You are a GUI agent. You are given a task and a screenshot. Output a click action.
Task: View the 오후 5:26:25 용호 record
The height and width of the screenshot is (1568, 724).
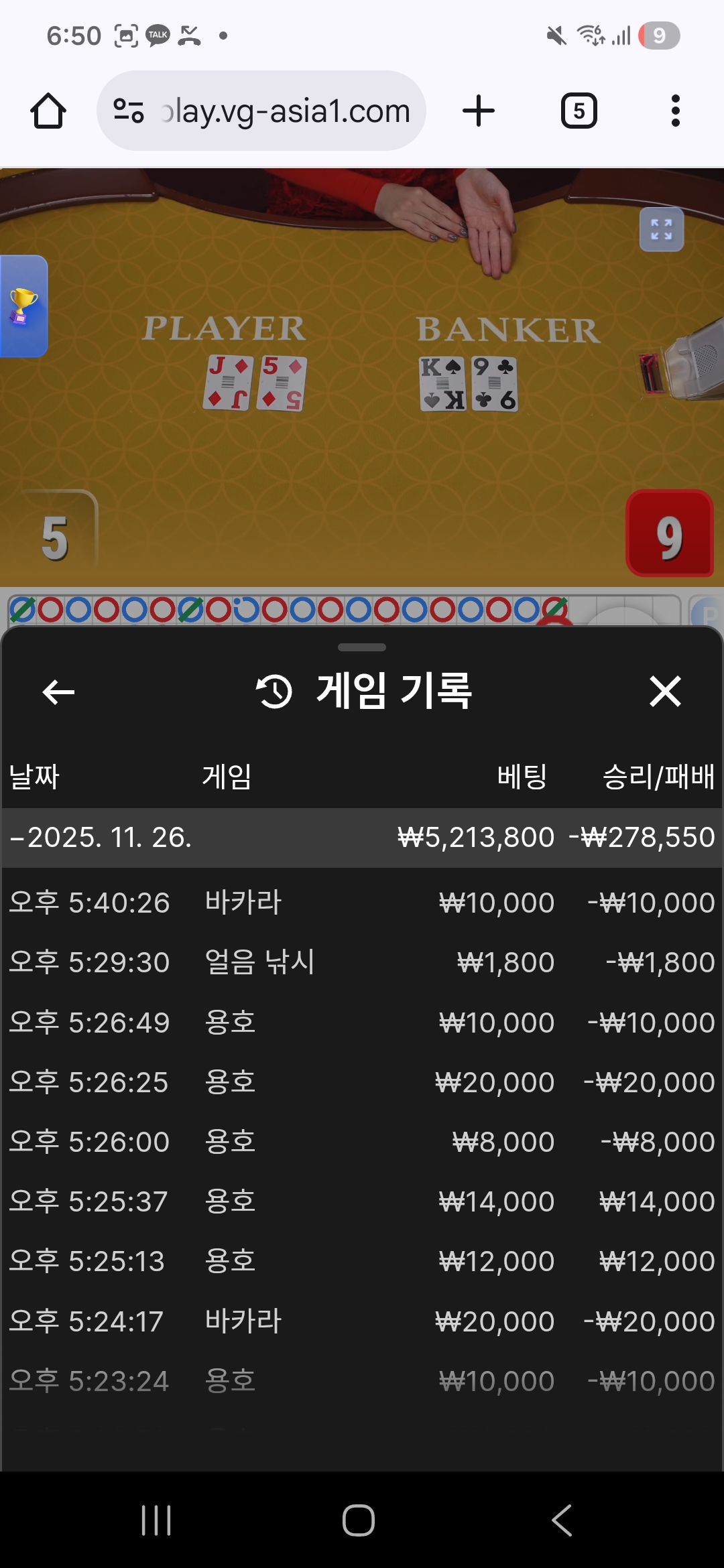tap(362, 1082)
